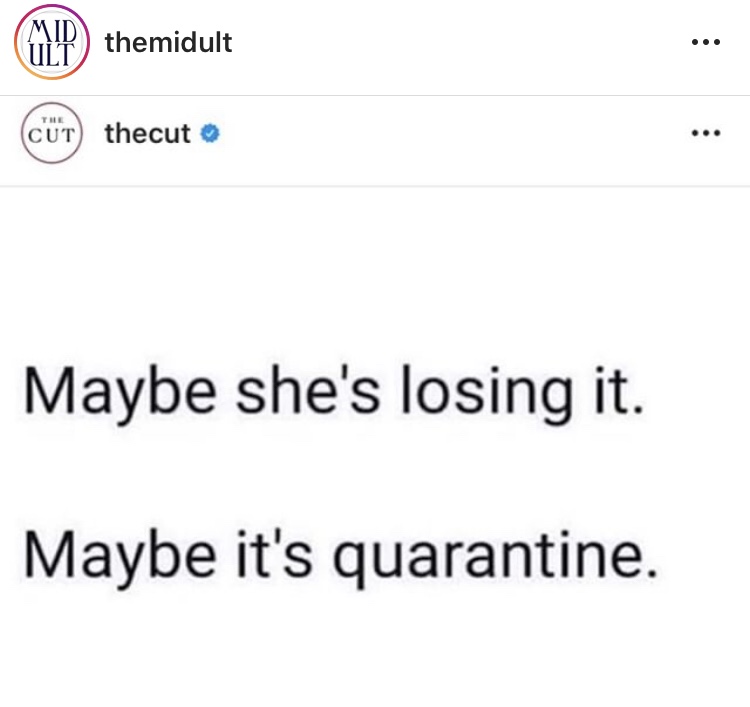Open themidult profile picture
This screenshot has width=750, height=707.
pos(51,42)
